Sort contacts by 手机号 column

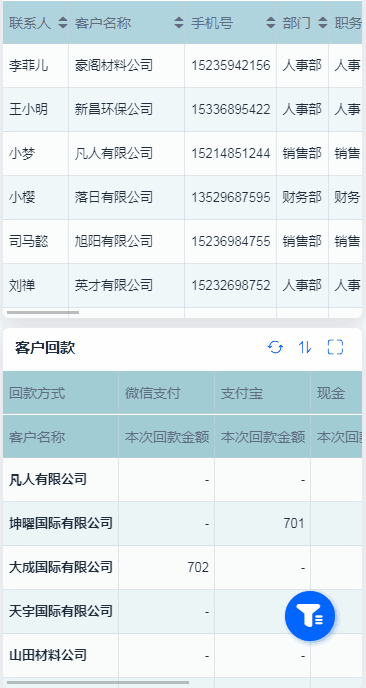click(271, 23)
